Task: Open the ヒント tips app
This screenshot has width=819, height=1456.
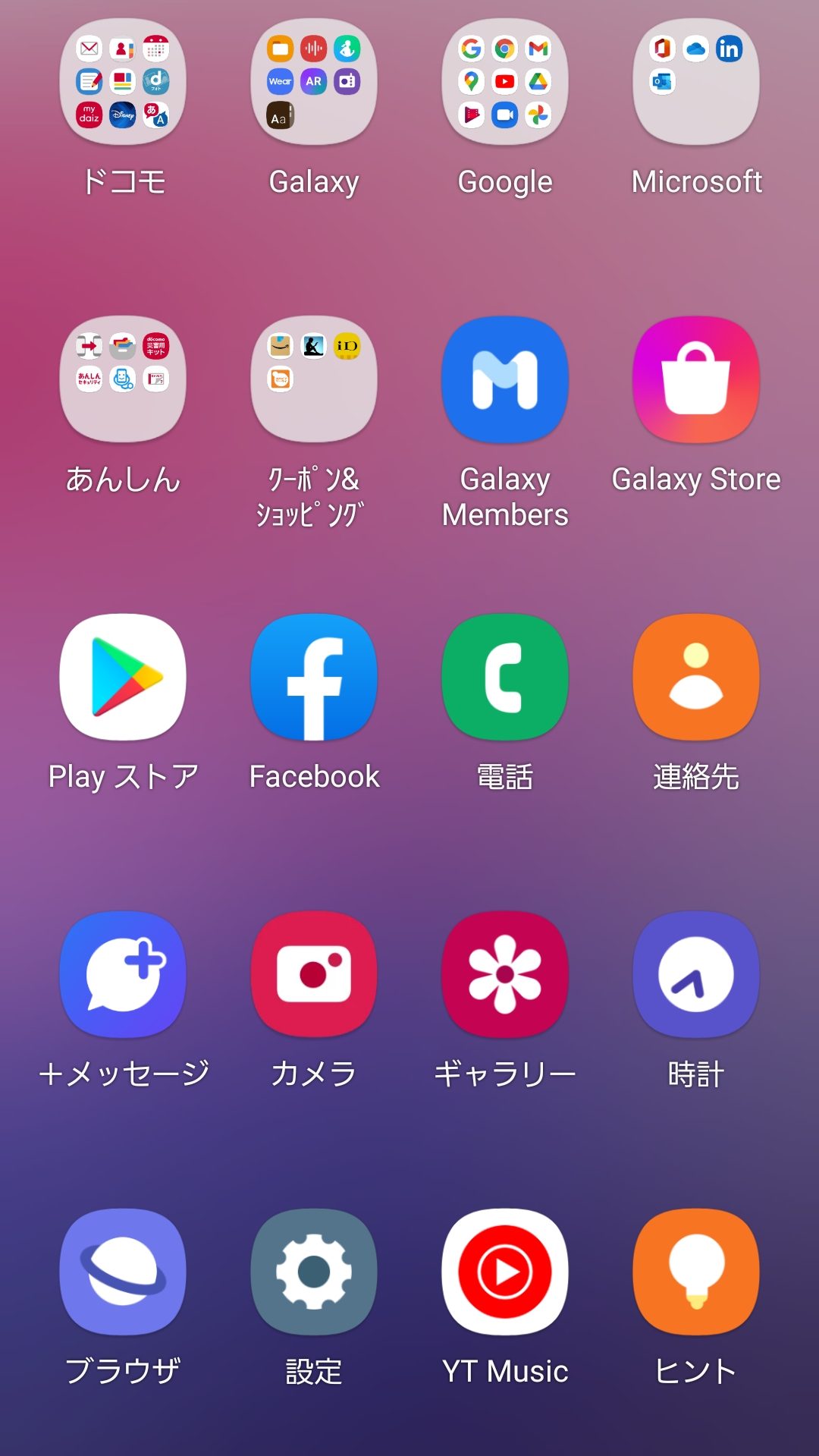Action: pos(696,1272)
